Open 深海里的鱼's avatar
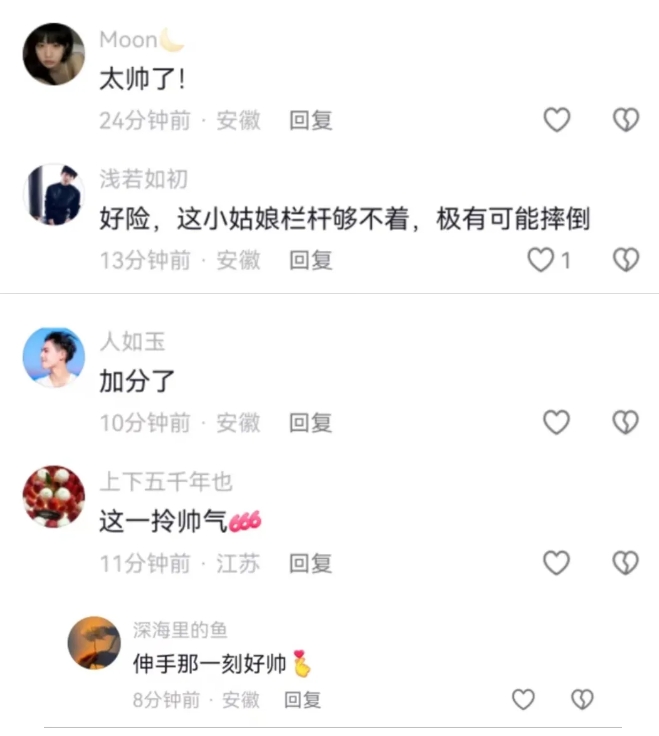 94,643
